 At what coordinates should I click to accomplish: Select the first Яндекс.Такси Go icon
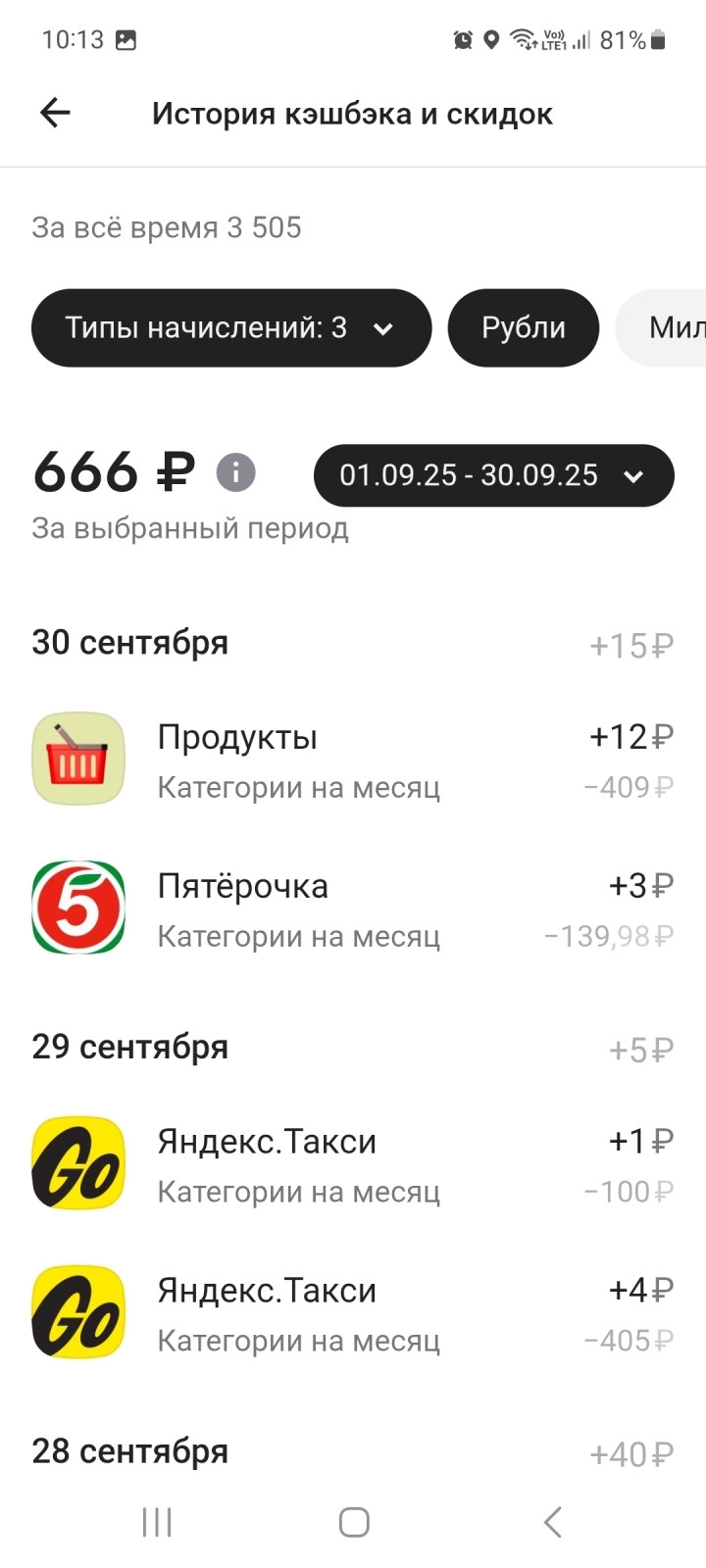point(78,1162)
